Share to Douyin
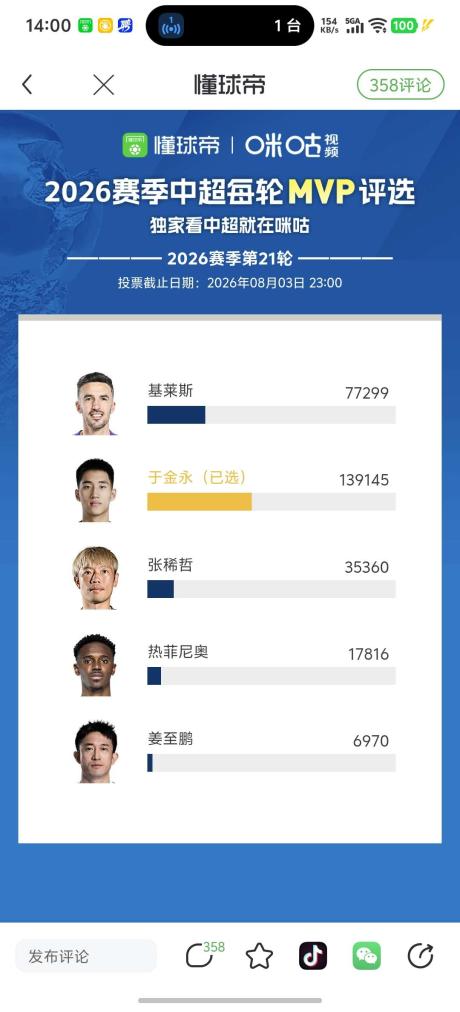460x1012 pixels. 313,956
